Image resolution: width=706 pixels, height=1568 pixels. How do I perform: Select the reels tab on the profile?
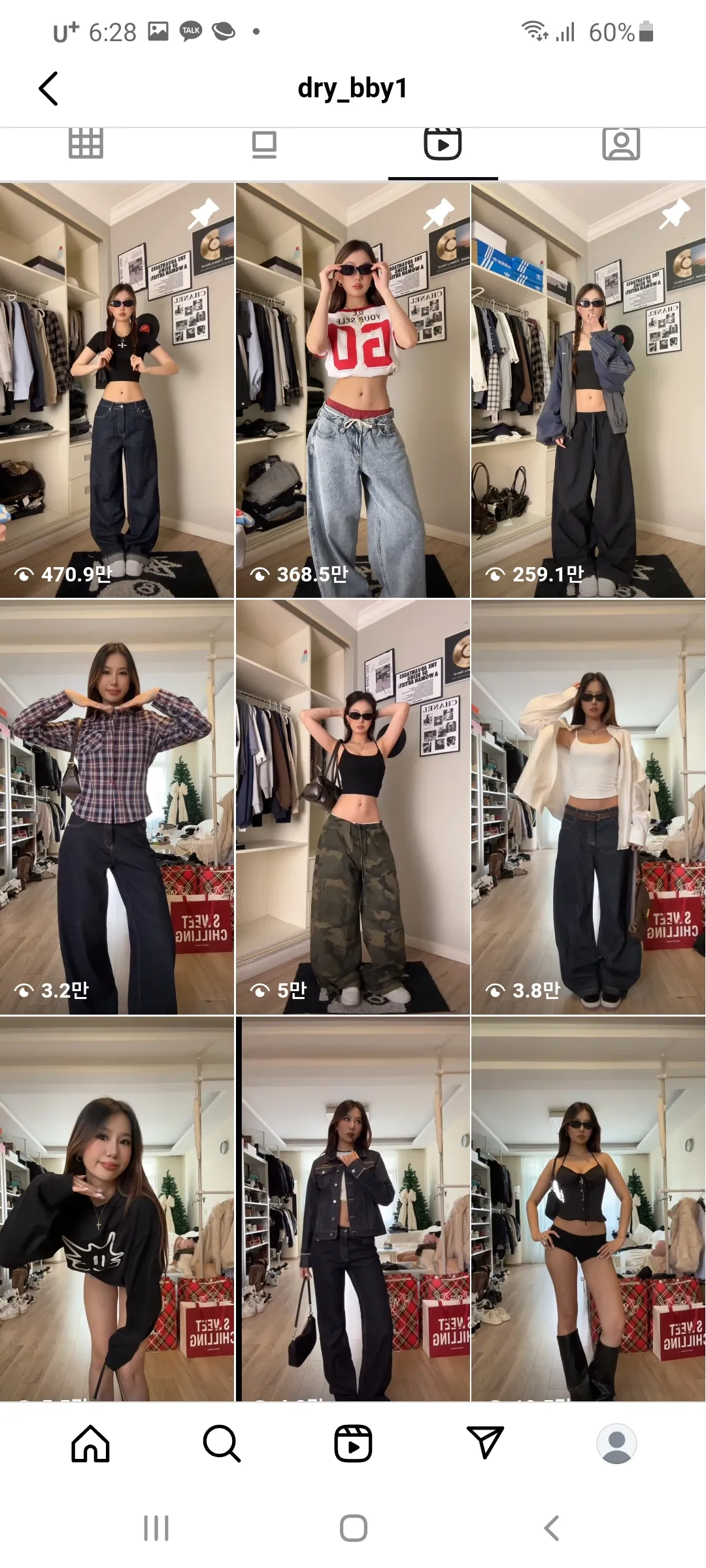[x=443, y=144]
